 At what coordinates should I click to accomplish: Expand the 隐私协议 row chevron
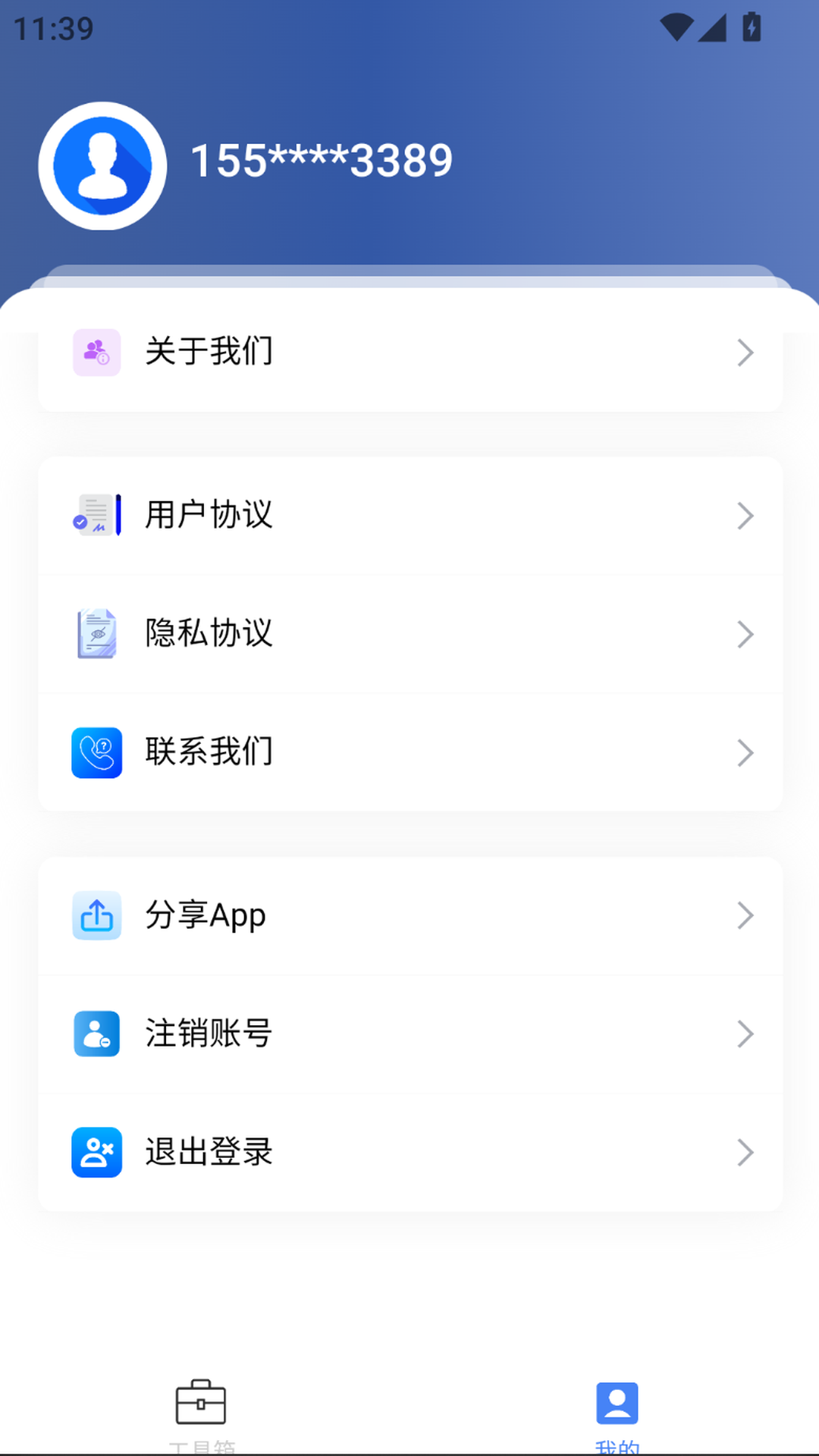click(x=746, y=634)
